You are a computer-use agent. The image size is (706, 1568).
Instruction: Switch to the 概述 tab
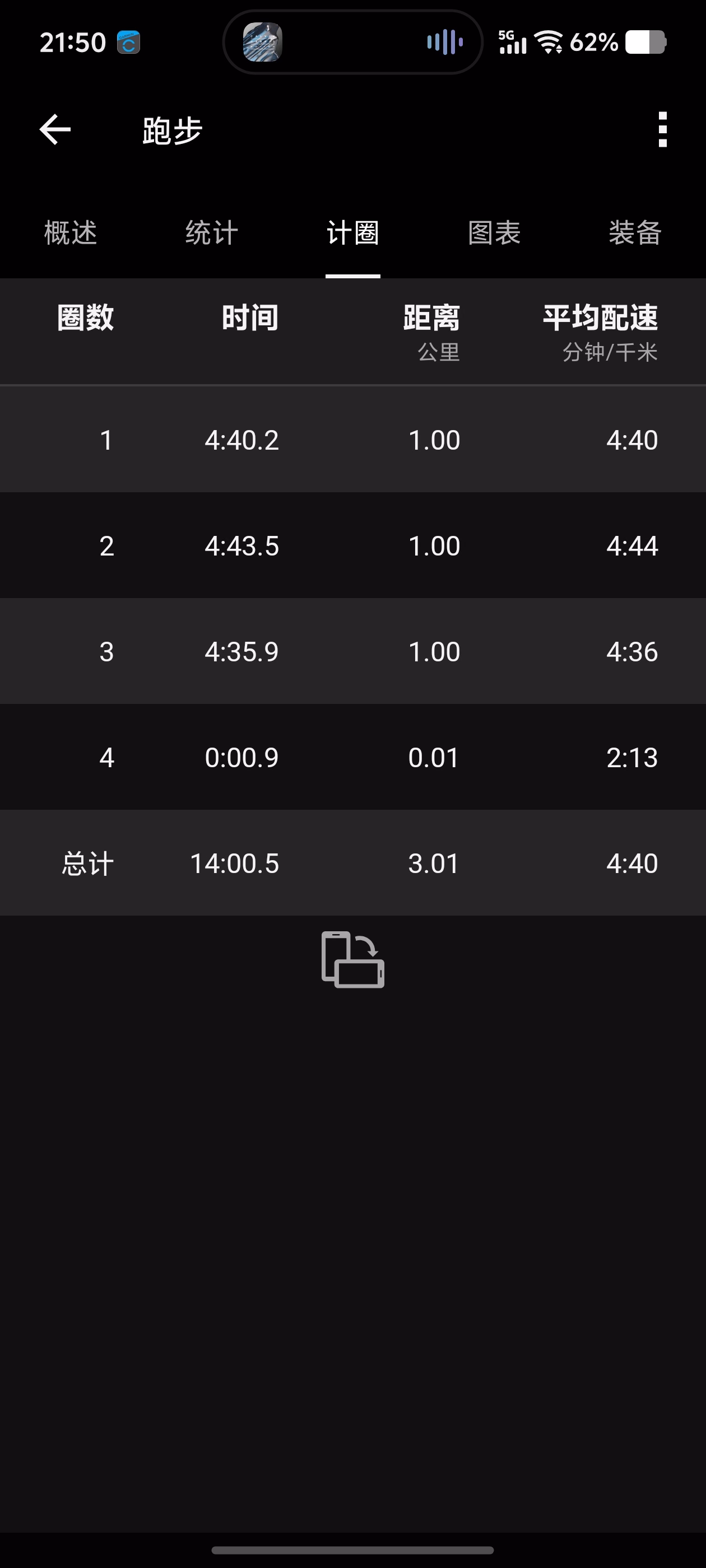[71, 233]
